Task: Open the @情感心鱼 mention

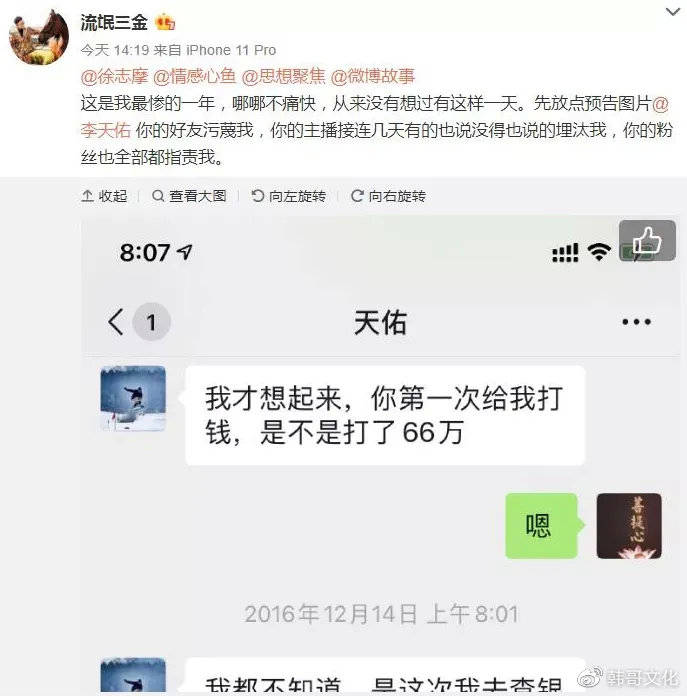Action: coord(185,75)
